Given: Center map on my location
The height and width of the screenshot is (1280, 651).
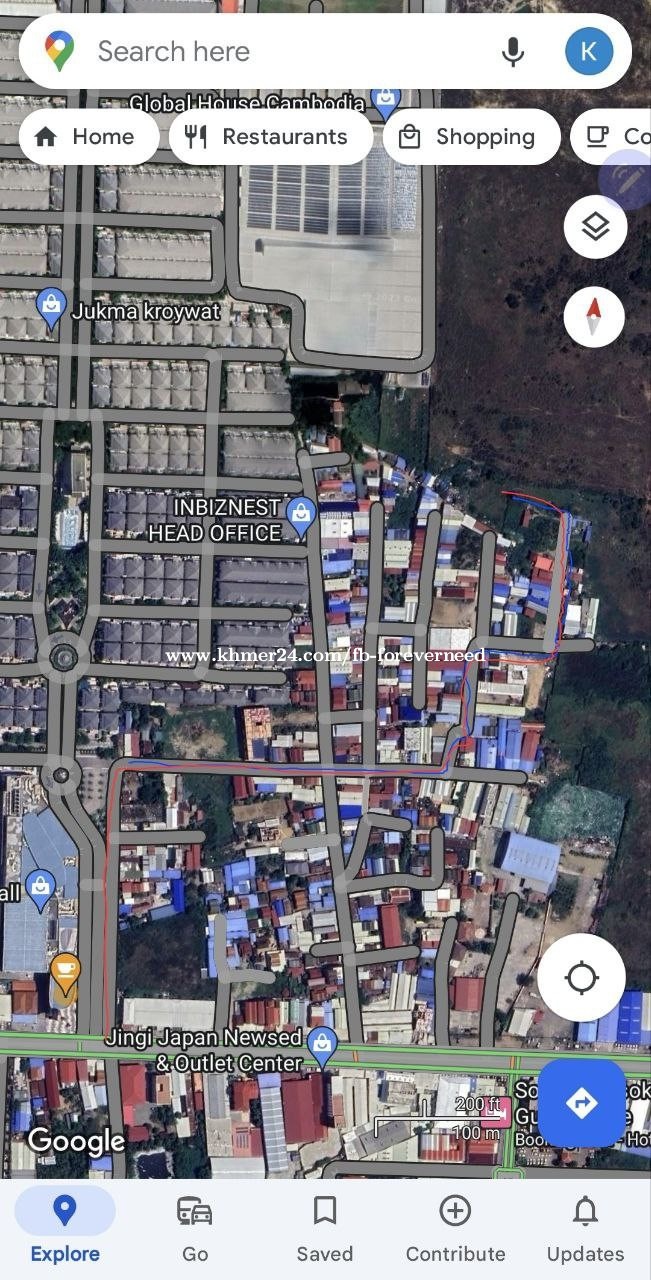Looking at the screenshot, I should (581, 977).
